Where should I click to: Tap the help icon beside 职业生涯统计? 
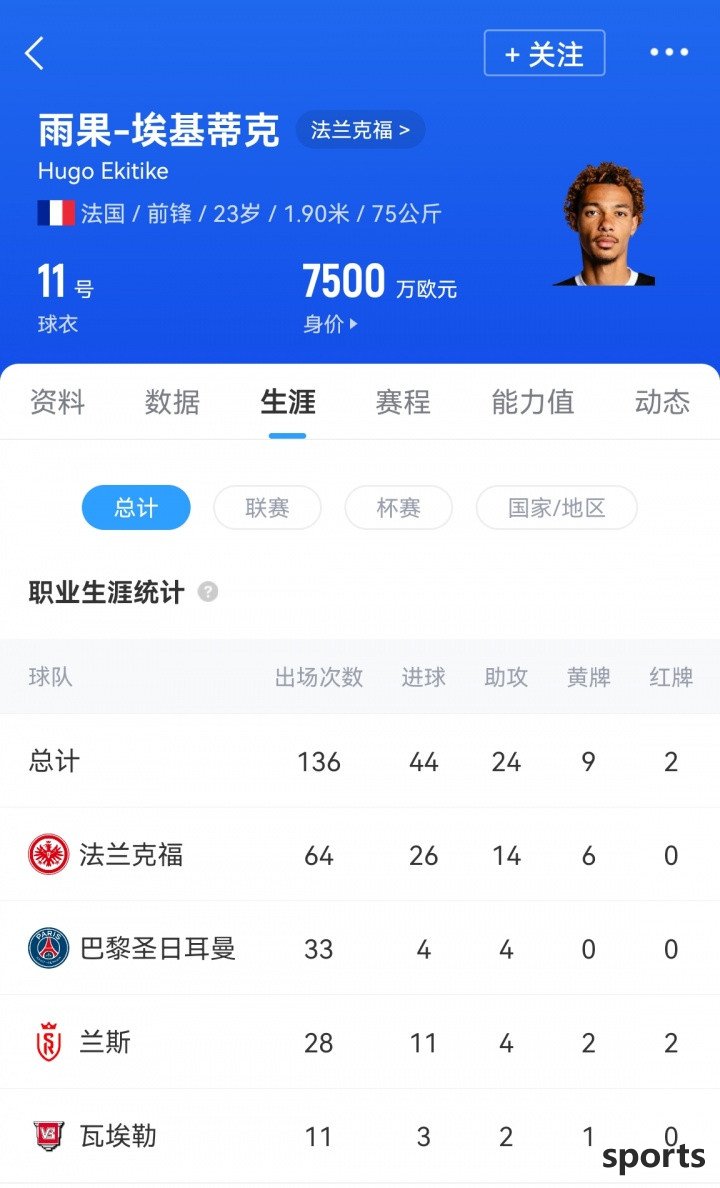pyautogui.click(x=208, y=592)
